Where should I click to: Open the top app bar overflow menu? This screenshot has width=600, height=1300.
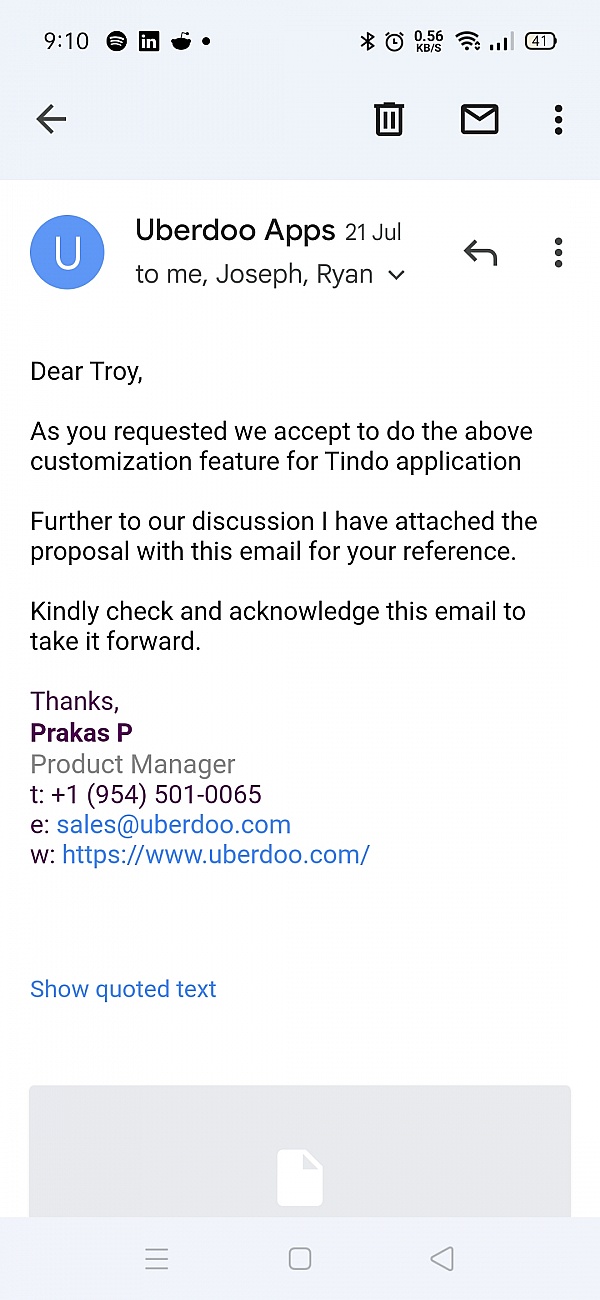coord(558,120)
